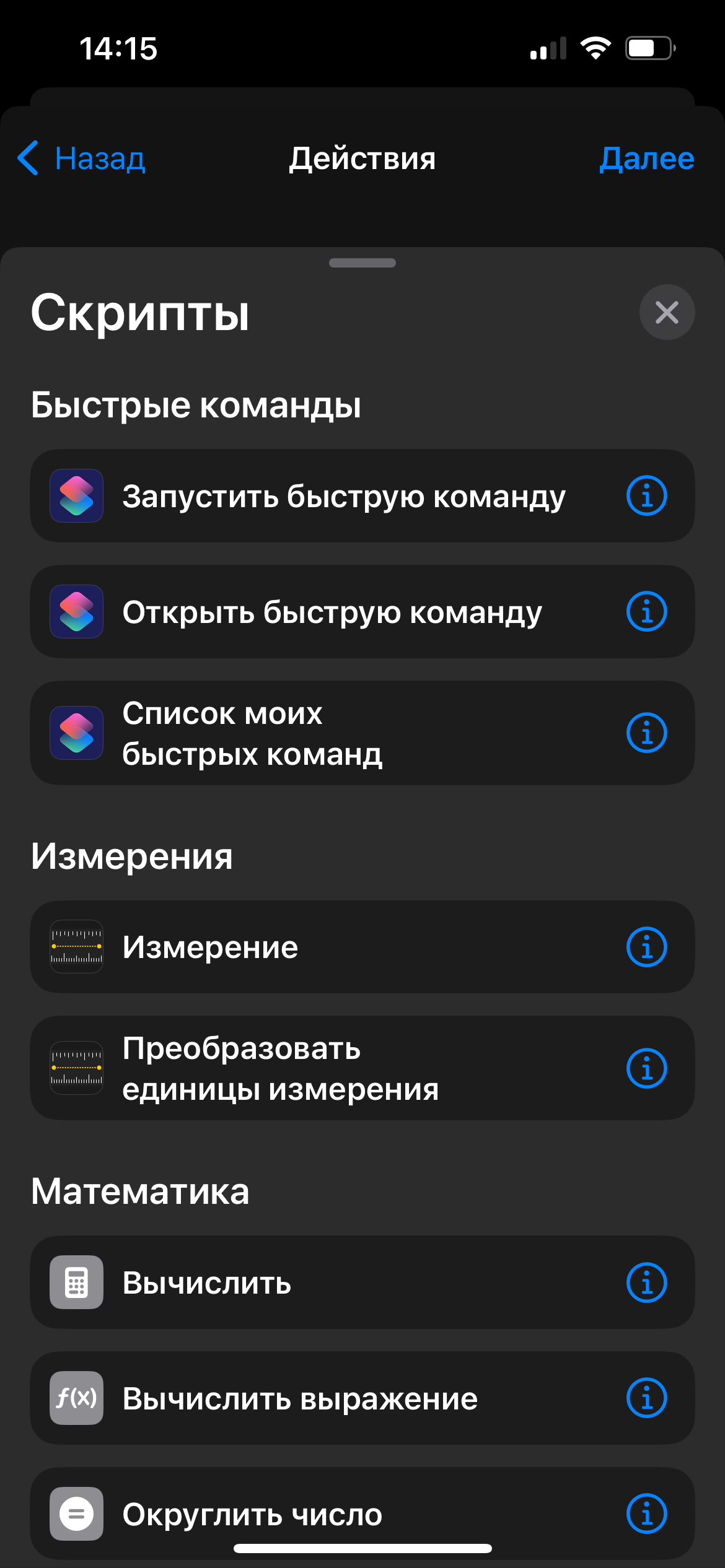Open info for Открыть быструю команду
This screenshot has height=1568, width=725.
coord(646,611)
